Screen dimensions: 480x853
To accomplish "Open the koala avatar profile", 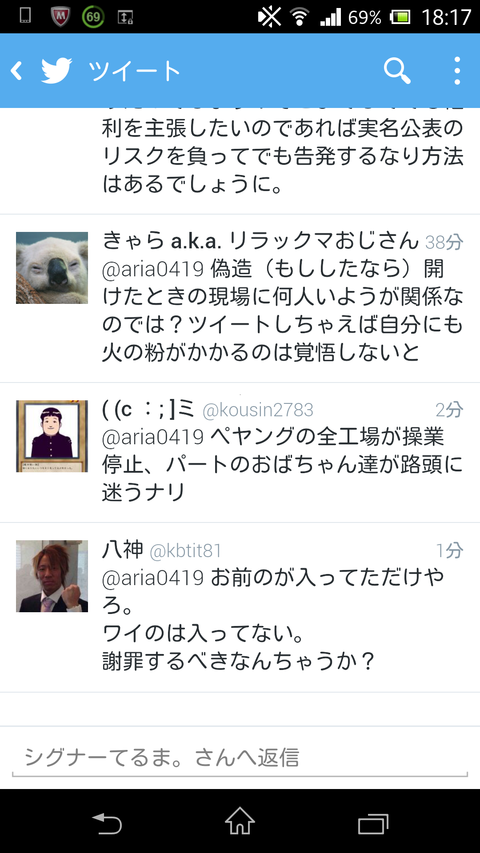I will (x=52, y=268).
